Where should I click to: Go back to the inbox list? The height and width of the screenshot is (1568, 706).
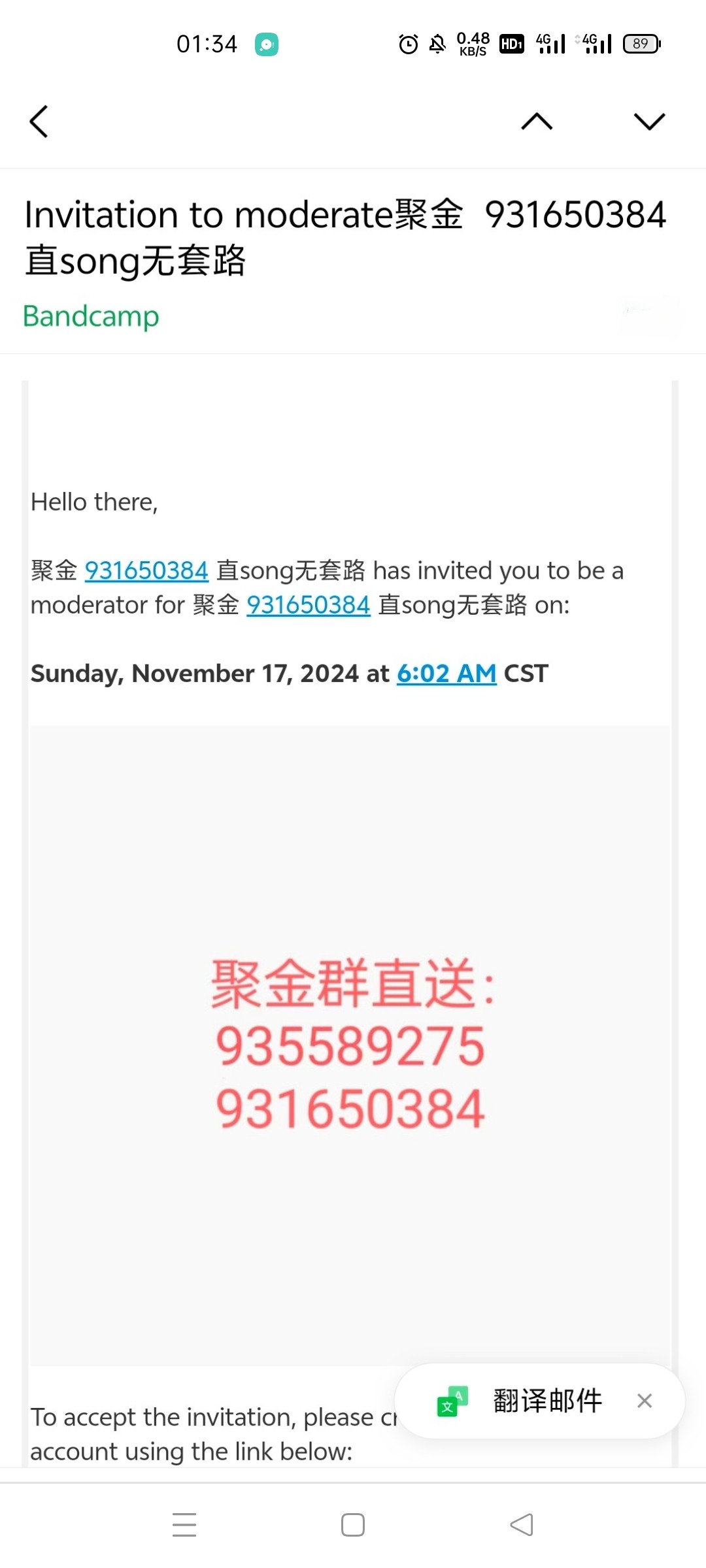pos(39,122)
